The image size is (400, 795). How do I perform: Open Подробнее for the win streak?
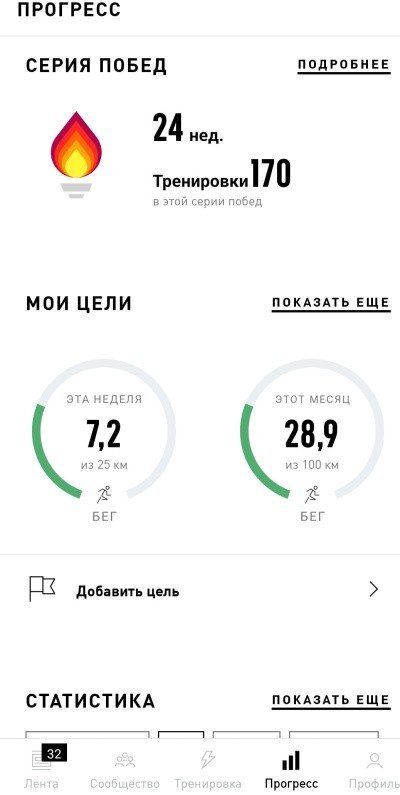(x=344, y=65)
